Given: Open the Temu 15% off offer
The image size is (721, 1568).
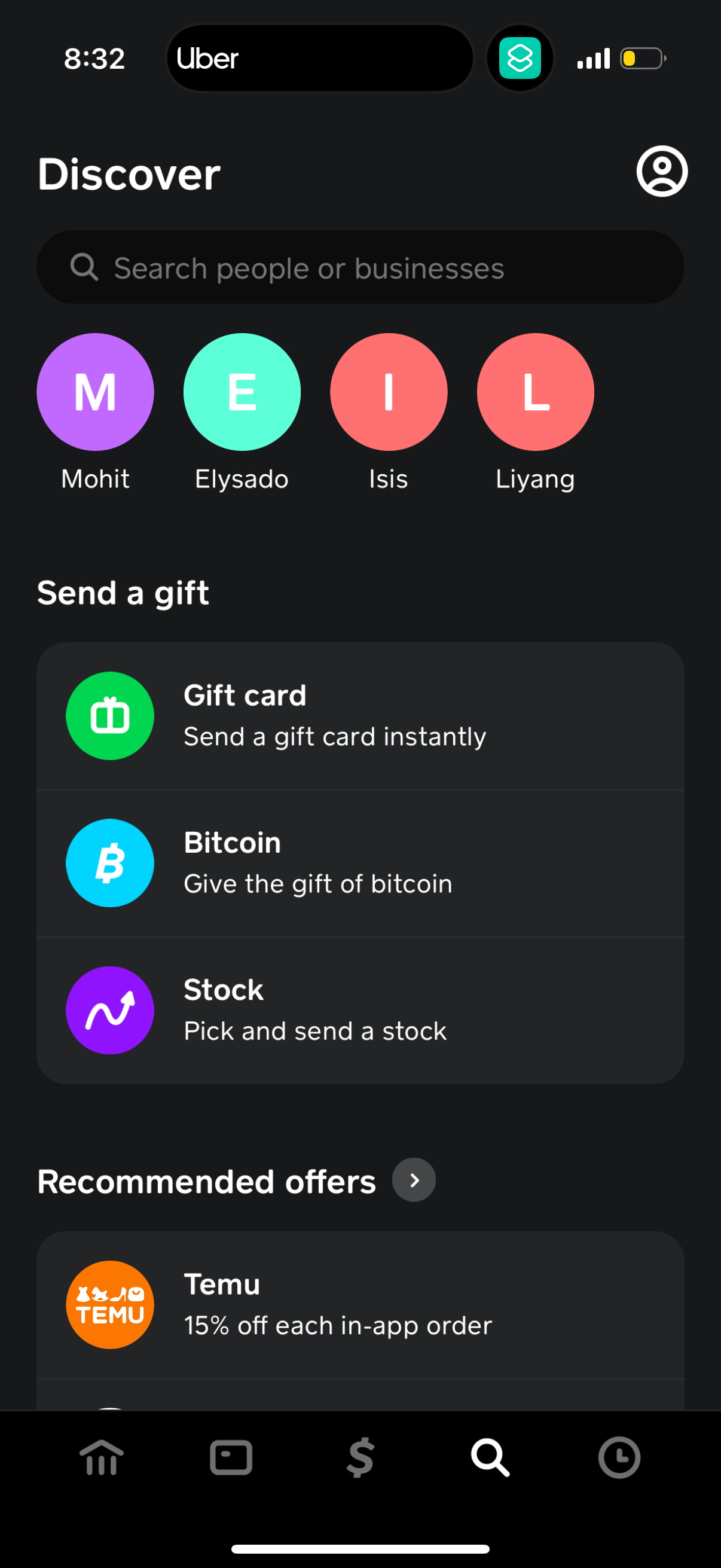Looking at the screenshot, I should (x=360, y=1304).
